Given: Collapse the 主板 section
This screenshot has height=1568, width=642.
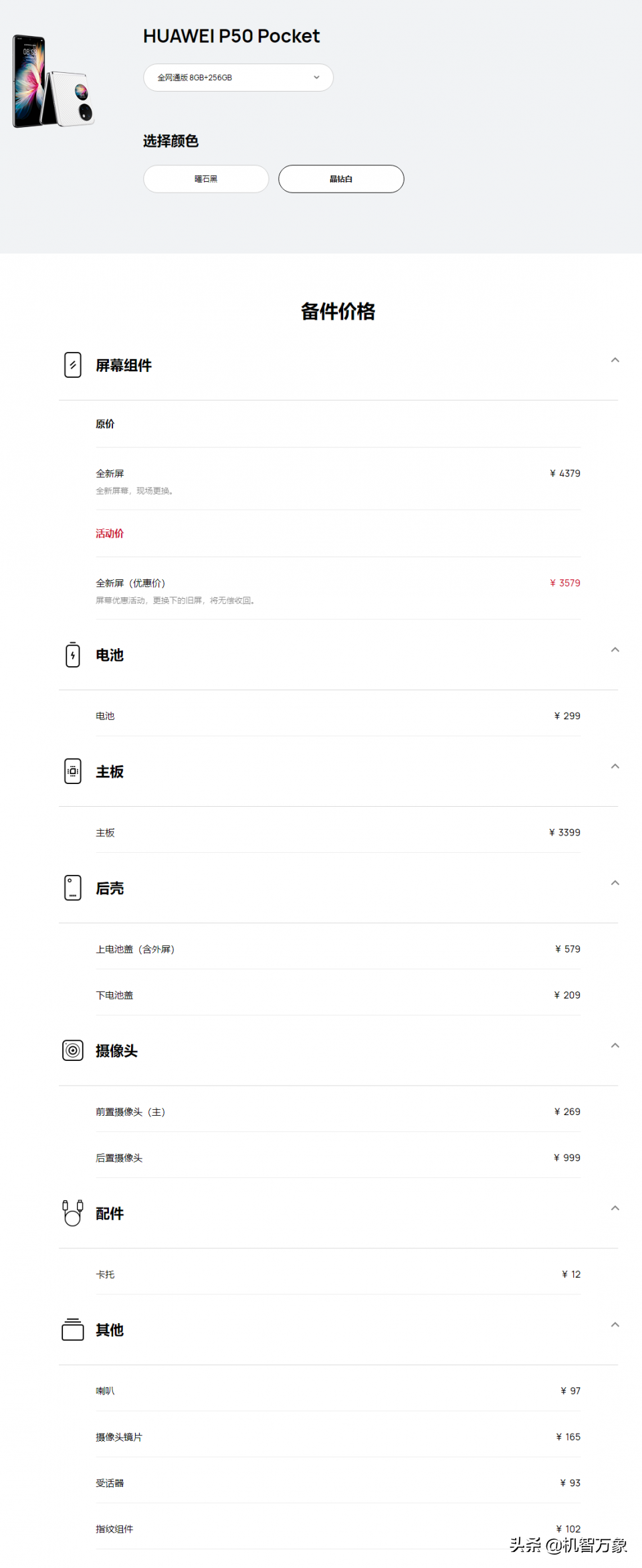Looking at the screenshot, I should [615, 767].
